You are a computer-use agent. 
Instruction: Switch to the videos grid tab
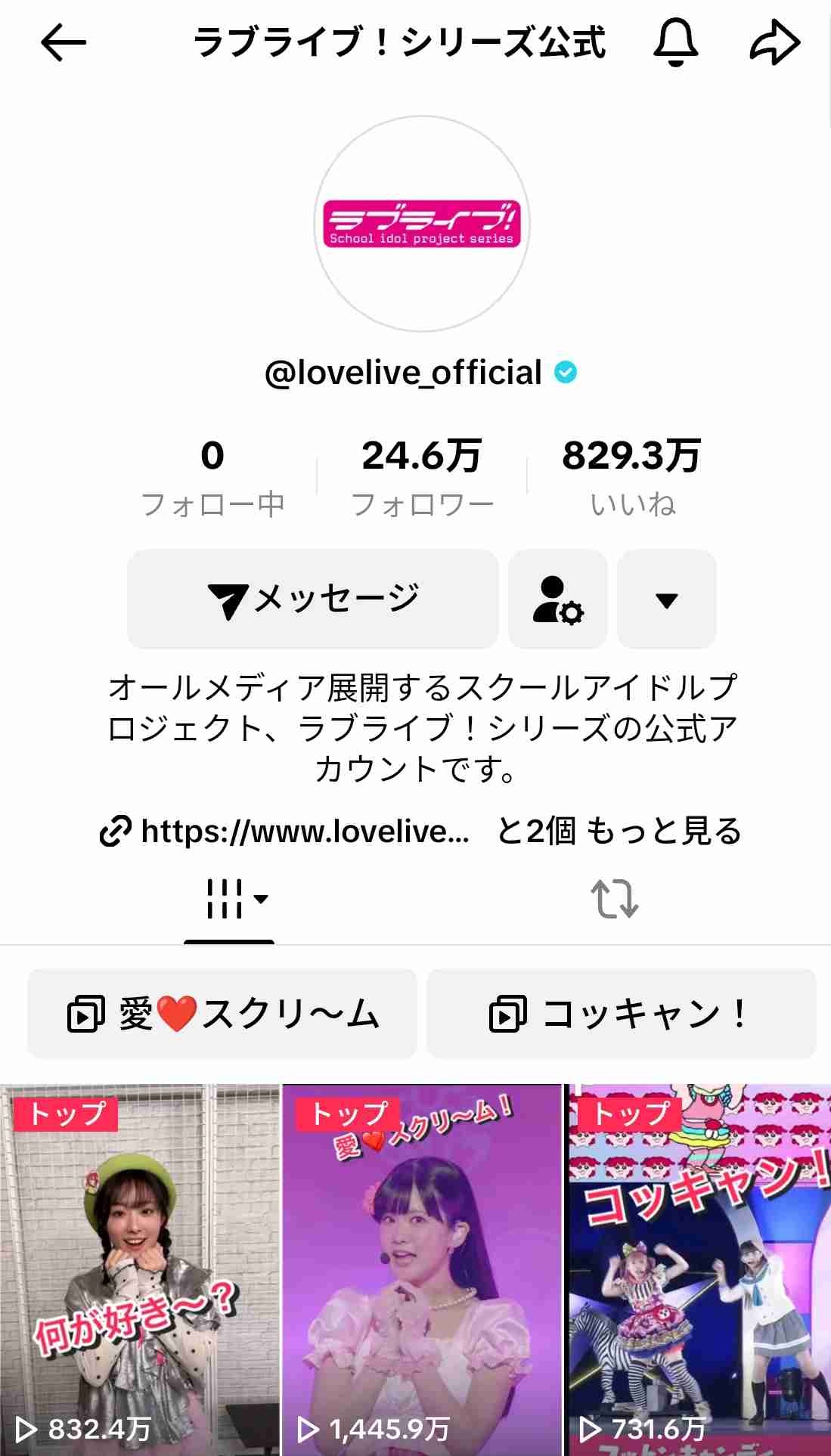point(229,900)
